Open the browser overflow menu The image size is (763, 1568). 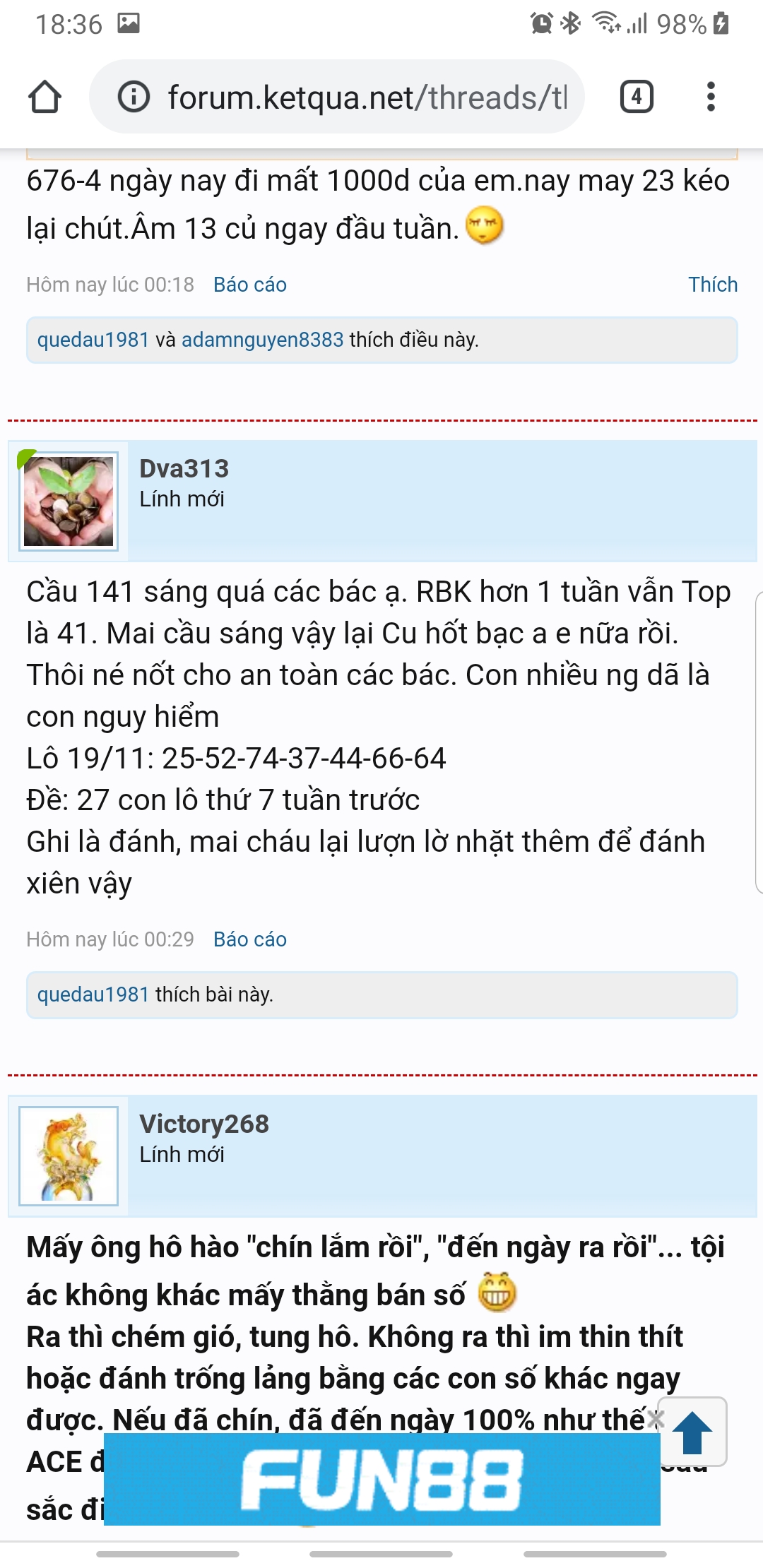point(711,97)
